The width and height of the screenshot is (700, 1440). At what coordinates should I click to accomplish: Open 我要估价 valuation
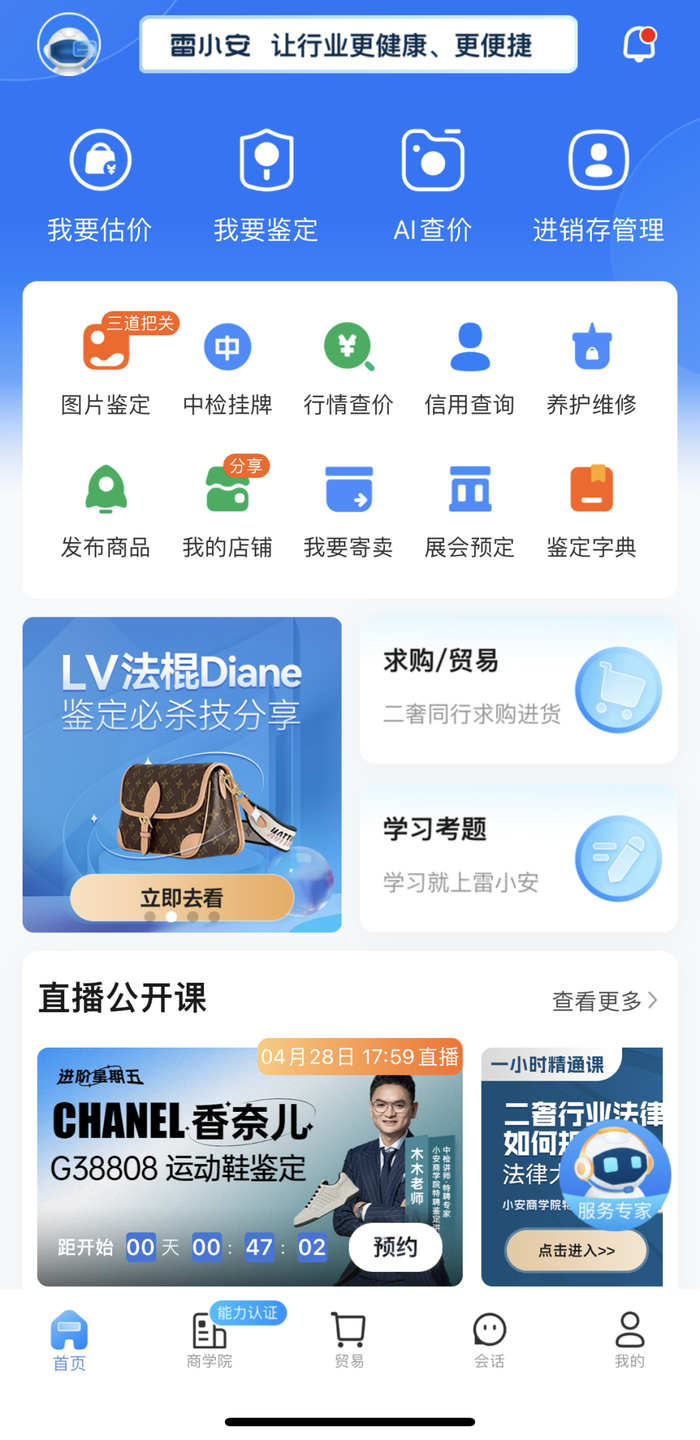tap(100, 187)
